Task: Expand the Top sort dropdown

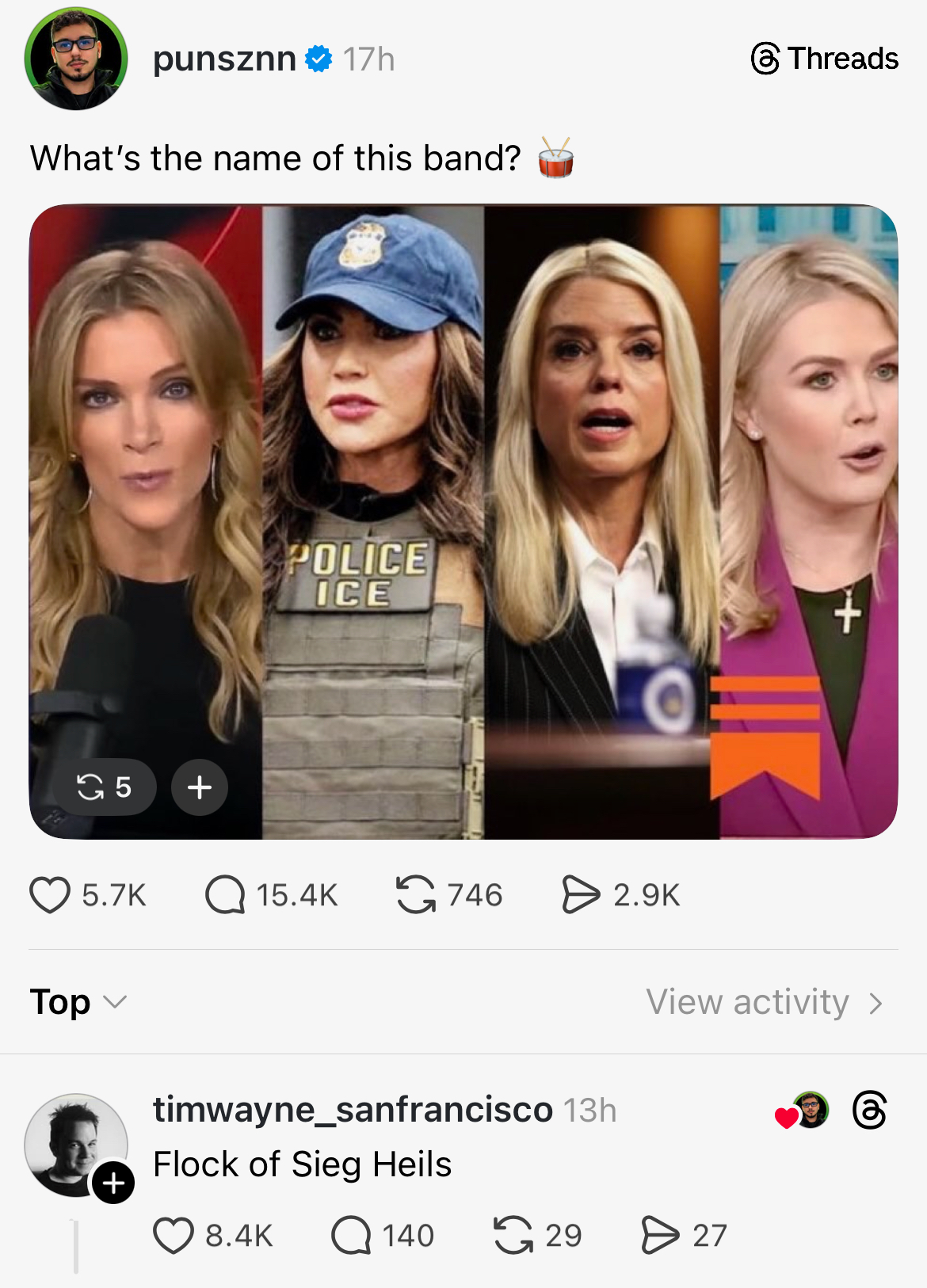Action: tap(78, 1002)
